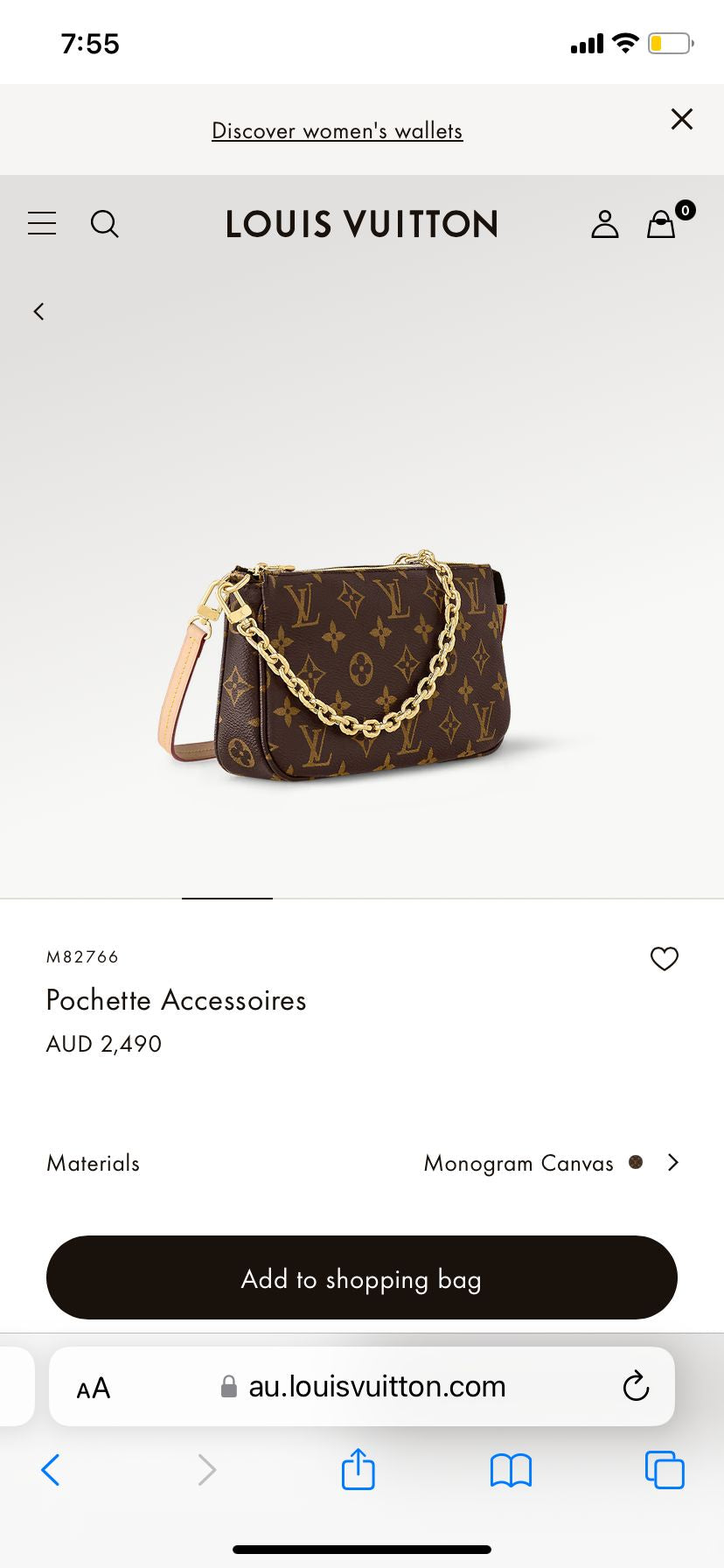Open the site search icon
The height and width of the screenshot is (1568, 724).
pyautogui.click(x=105, y=224)
